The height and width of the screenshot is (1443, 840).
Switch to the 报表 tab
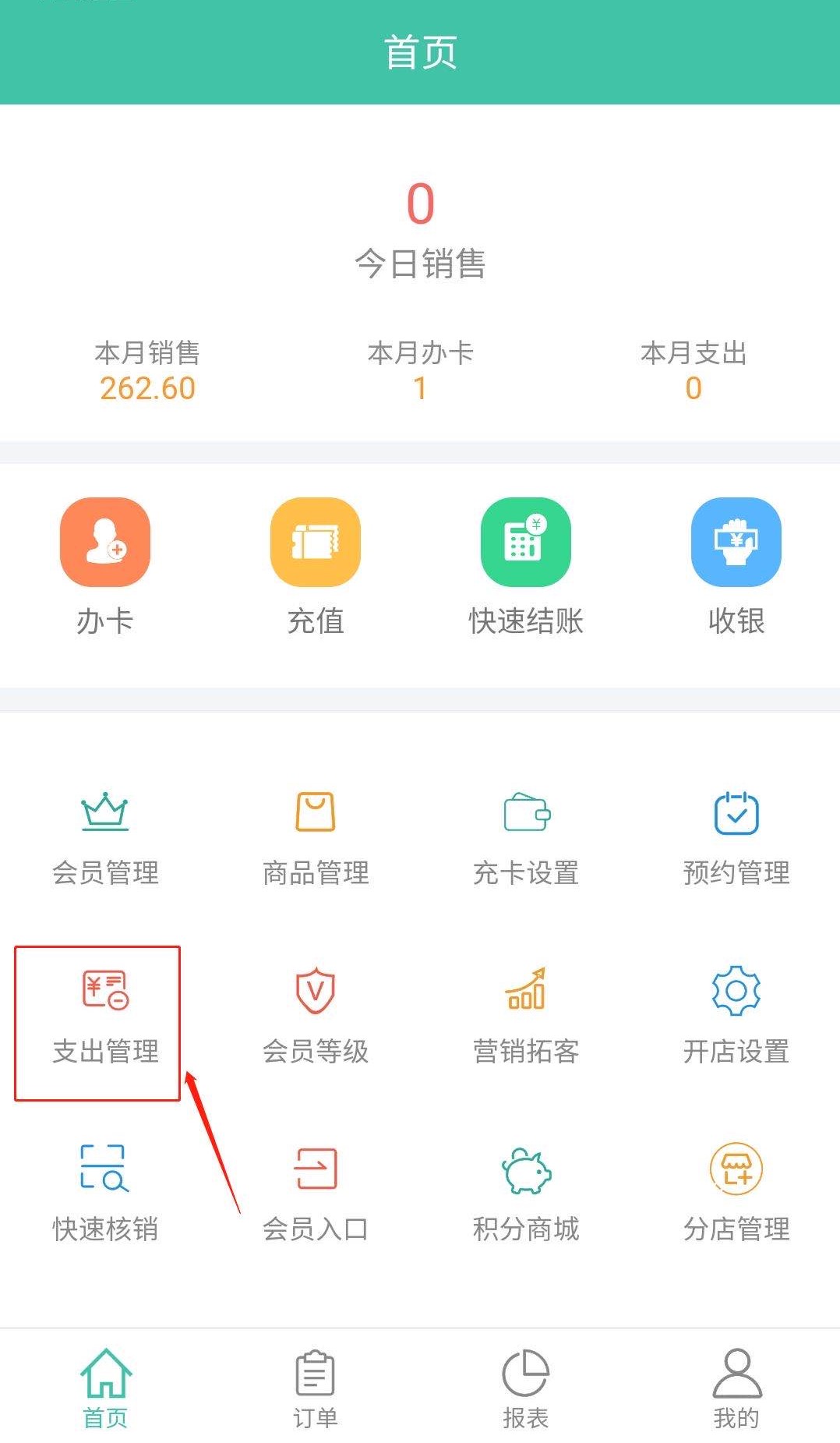pyautogui.click(x=526, y=1388)
